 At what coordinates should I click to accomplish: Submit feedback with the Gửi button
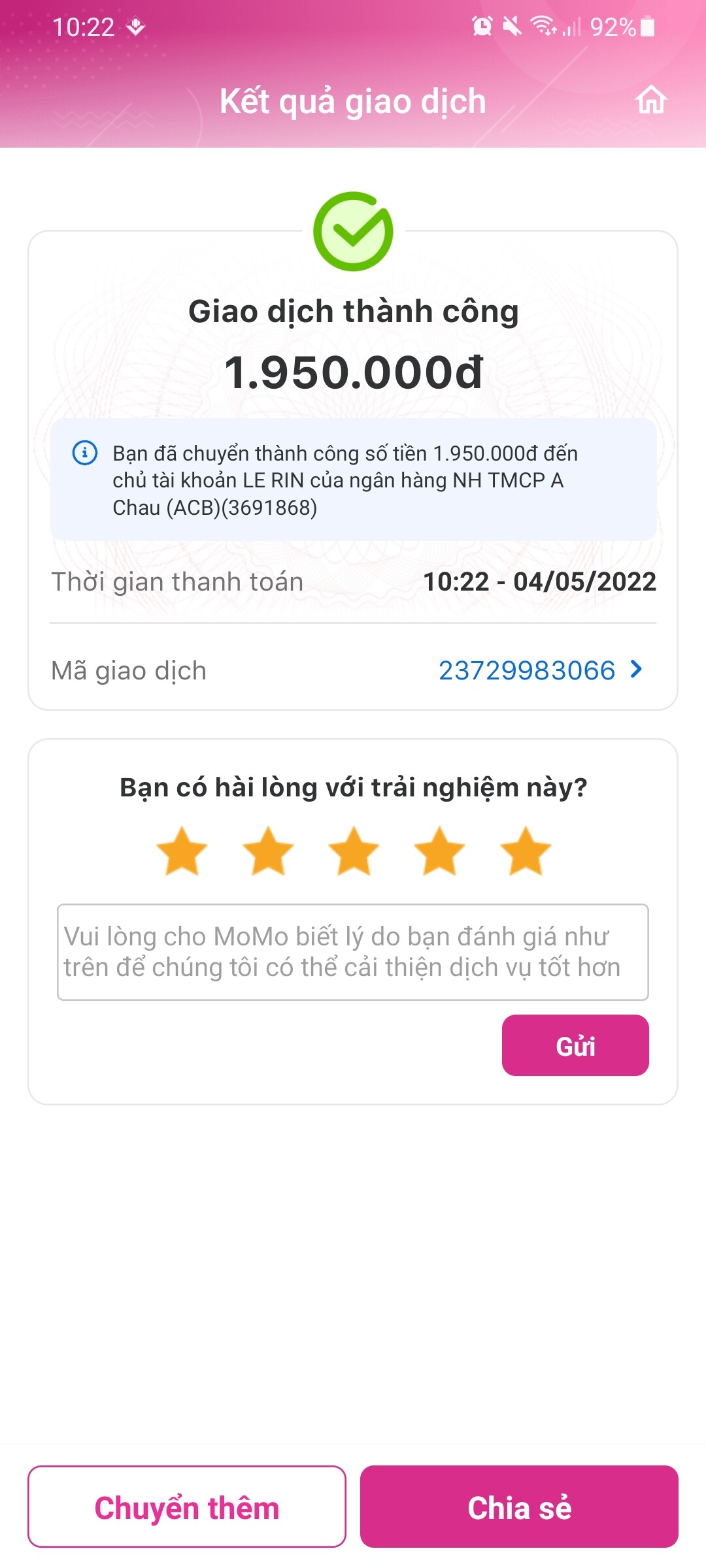[x=575, y=1045]
